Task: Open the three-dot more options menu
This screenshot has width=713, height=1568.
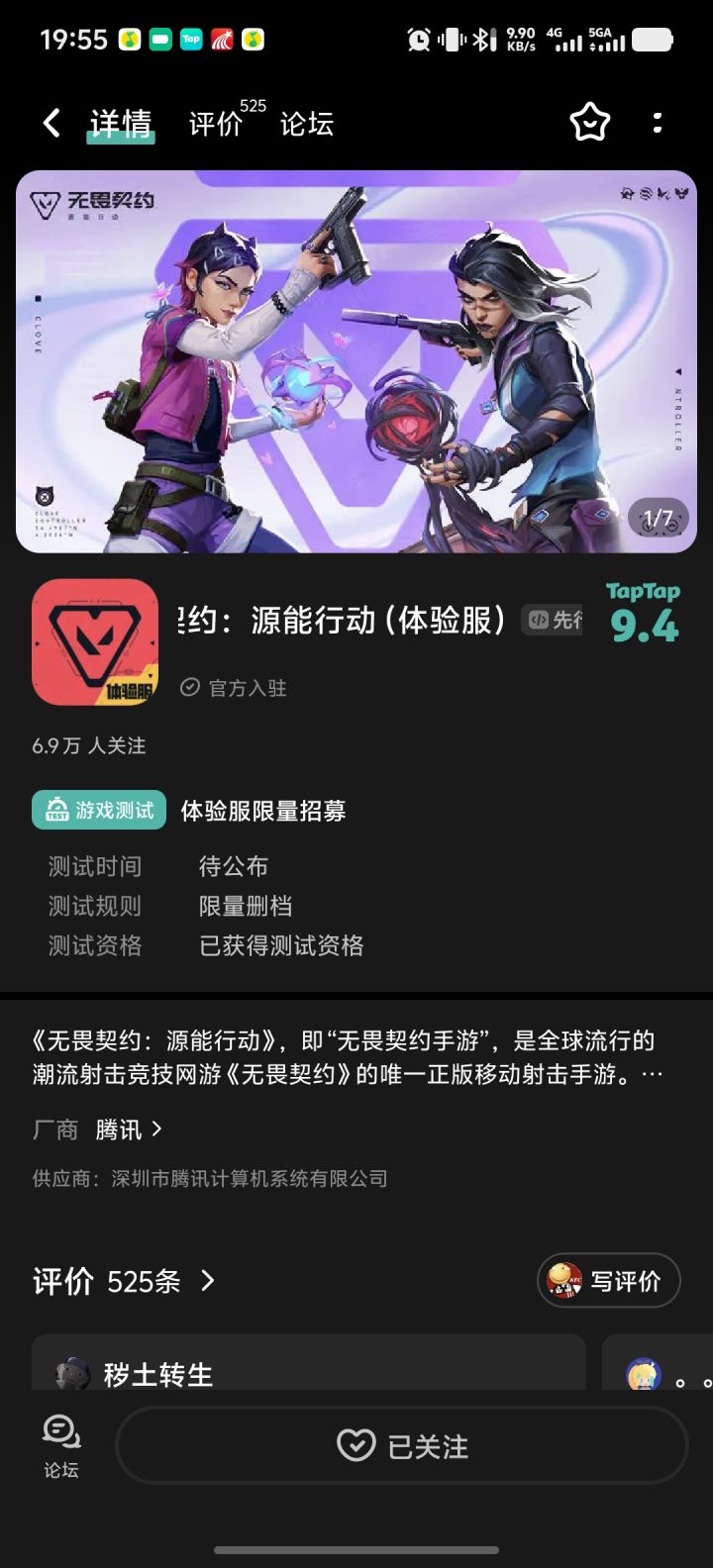Action: 658,122
